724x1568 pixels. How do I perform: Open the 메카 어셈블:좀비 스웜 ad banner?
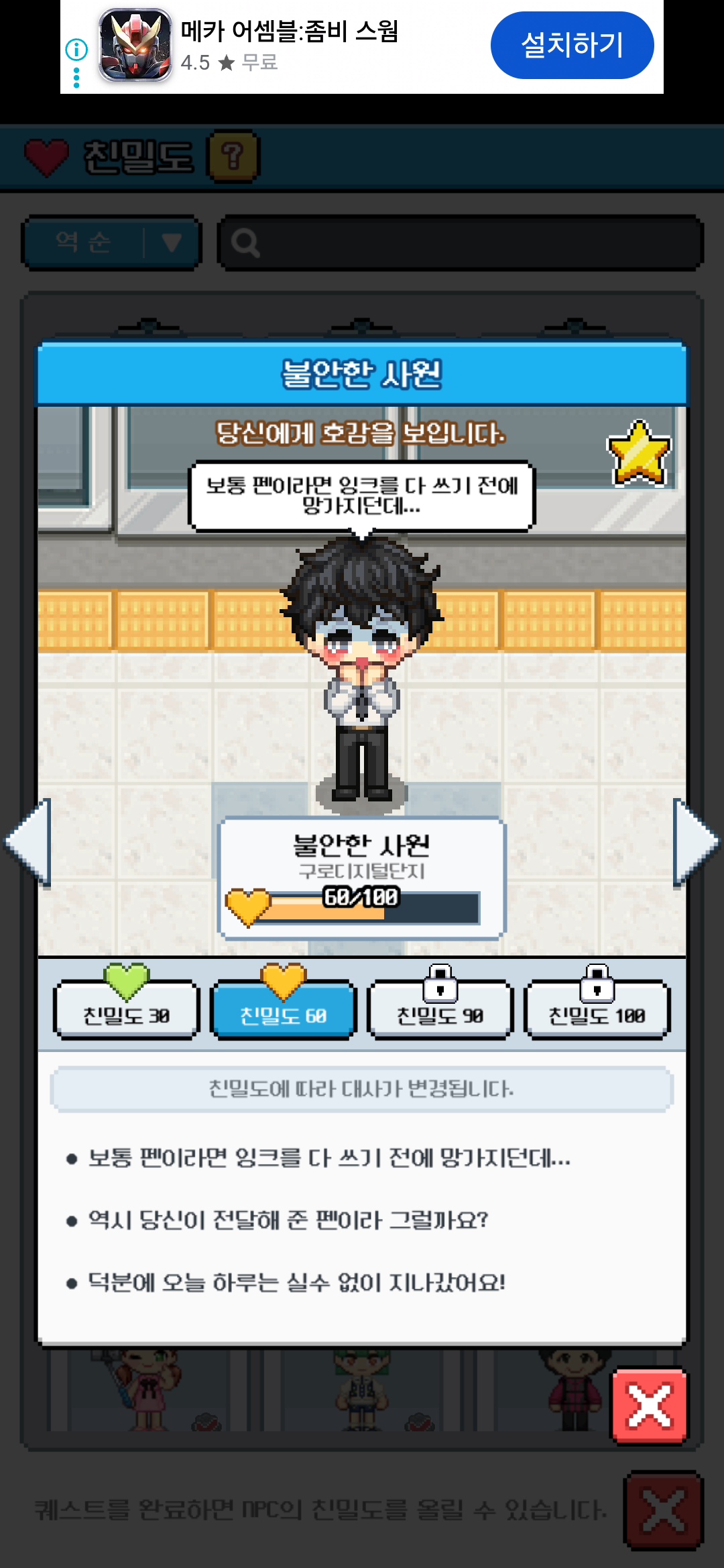coord(288,46)
